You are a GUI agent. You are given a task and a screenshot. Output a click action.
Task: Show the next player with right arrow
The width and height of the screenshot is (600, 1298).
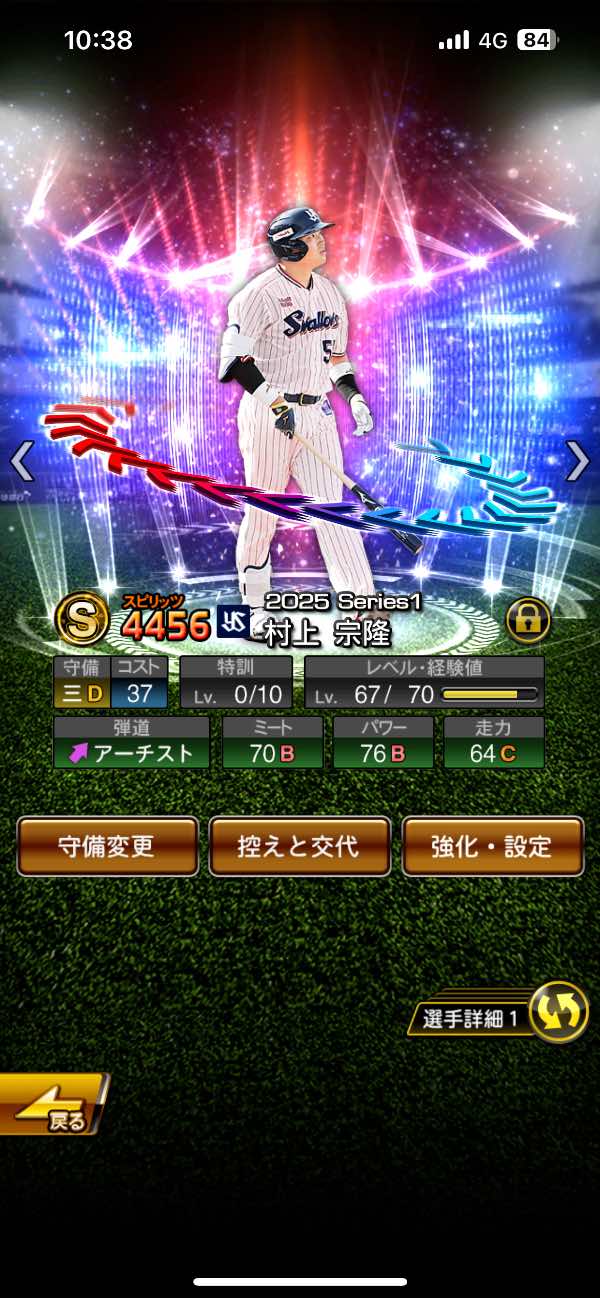tap(578, 462)
